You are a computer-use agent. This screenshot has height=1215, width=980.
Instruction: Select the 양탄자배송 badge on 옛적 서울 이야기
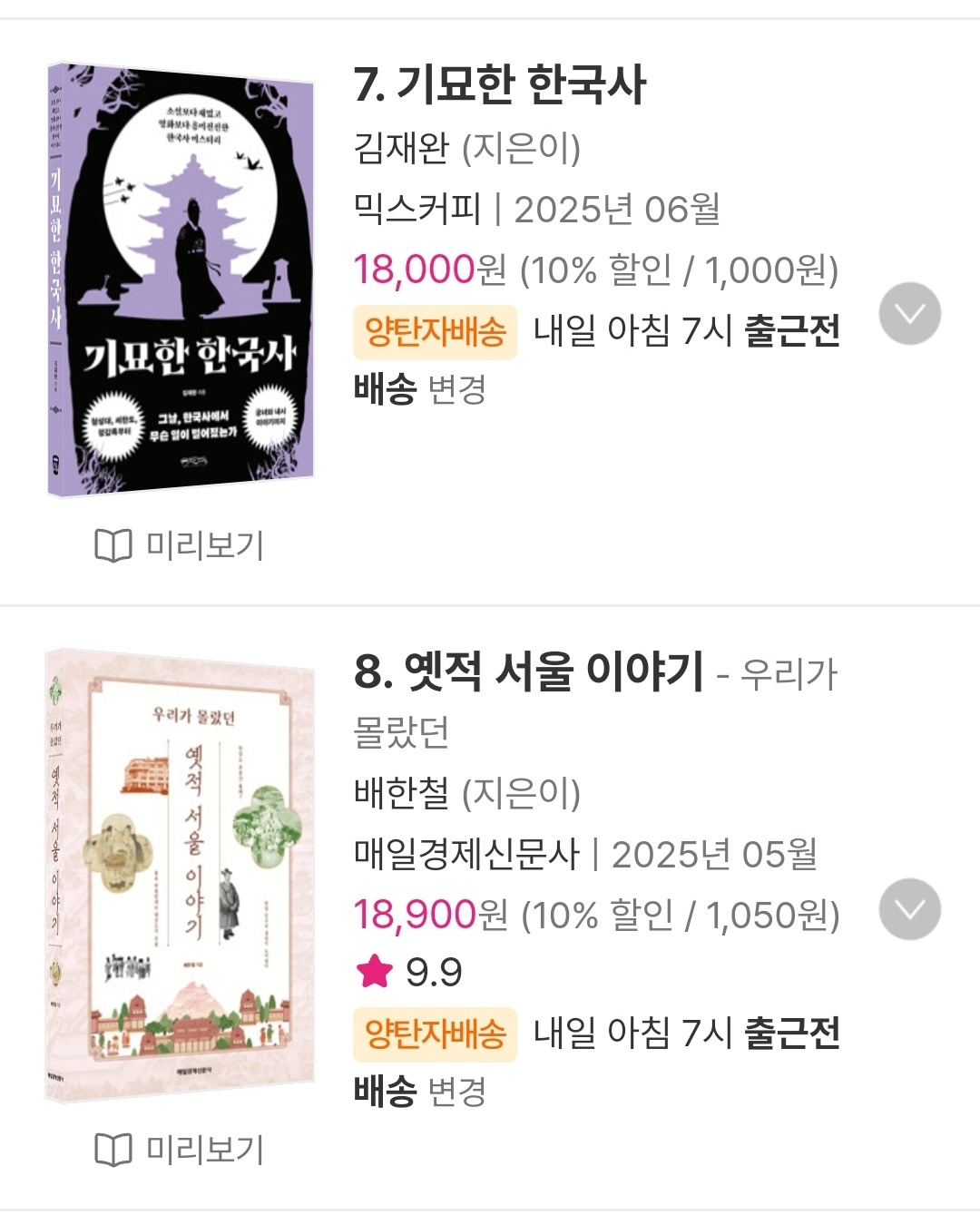pos(436,1032)
